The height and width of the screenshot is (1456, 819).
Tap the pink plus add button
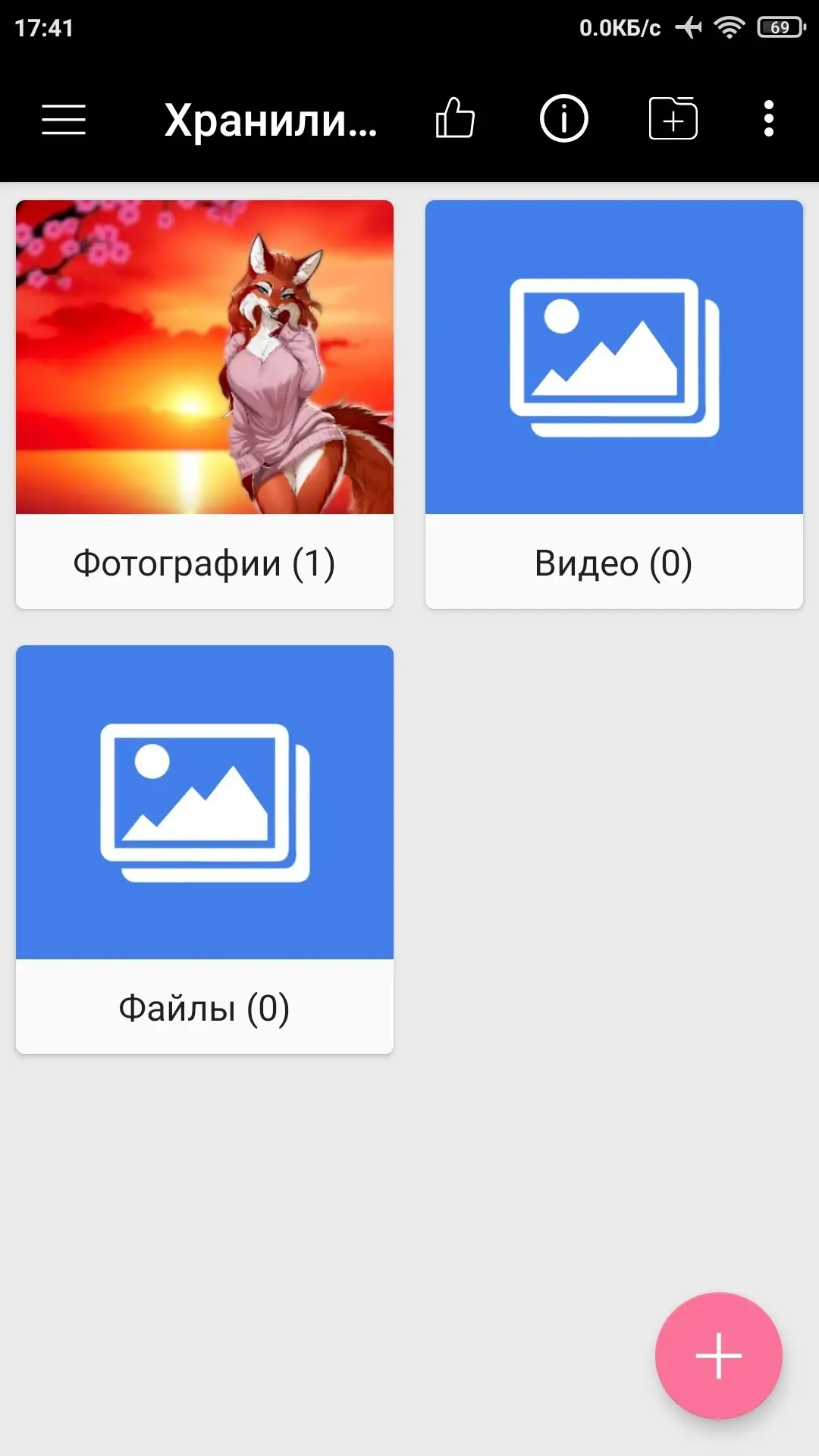click(x=718, y=1355)
